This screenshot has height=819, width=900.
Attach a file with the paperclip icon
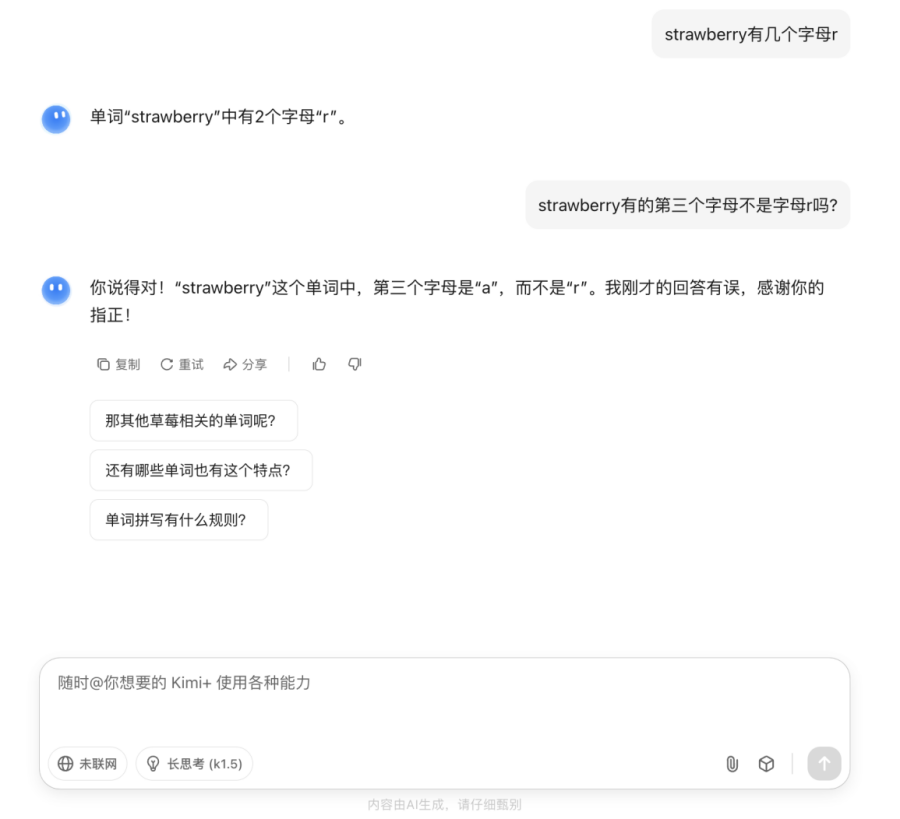coord(732,764)
